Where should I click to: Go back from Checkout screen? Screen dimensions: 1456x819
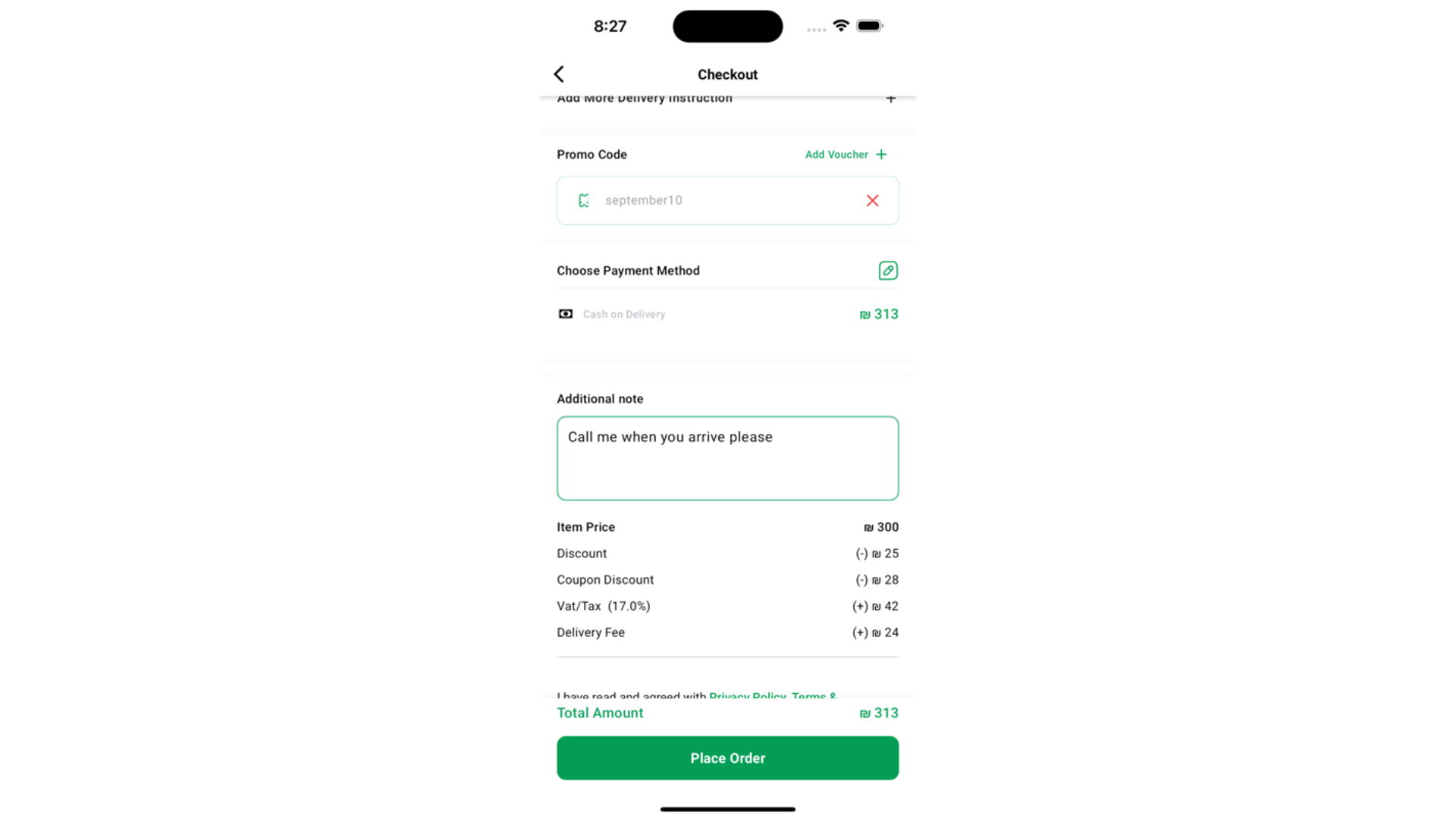coord(559,74)
